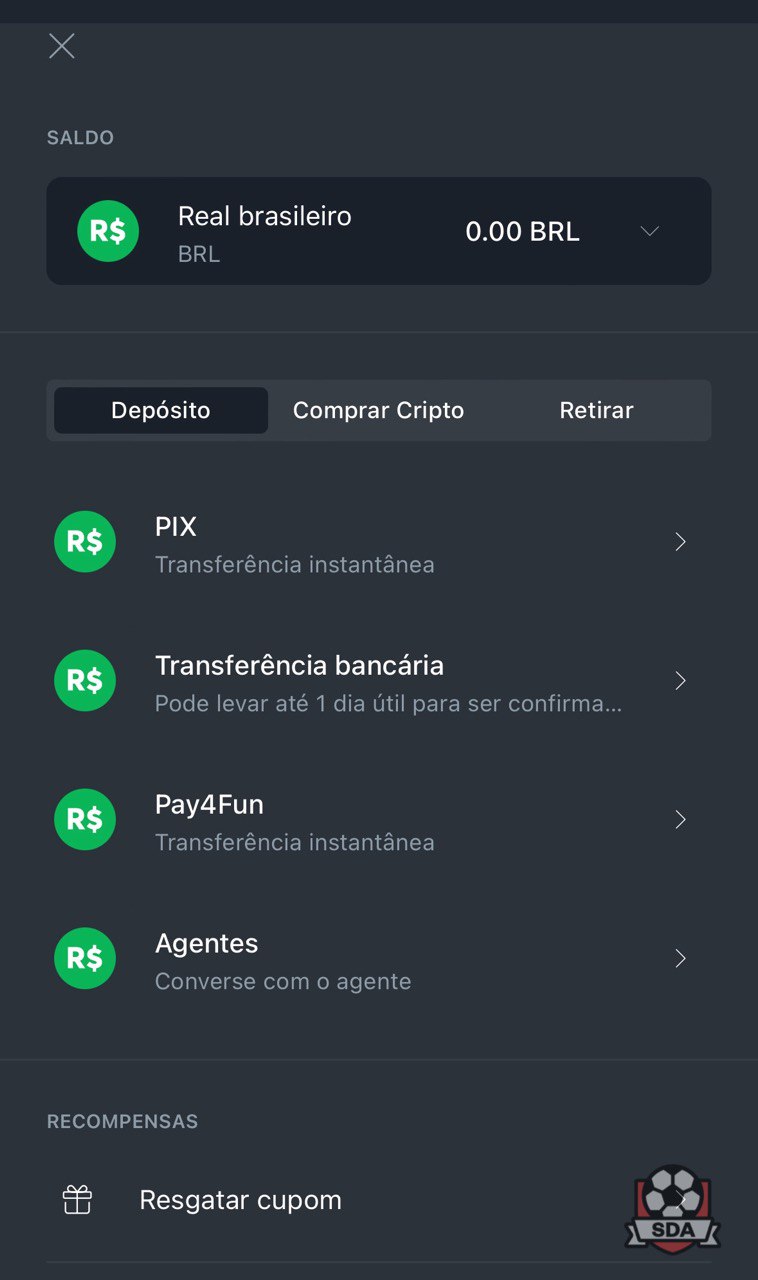The height and width of the screenshot is (1280, 758).
Task: Switch to the Comprar Cripto tab
Action: click(x=378, y=410)
